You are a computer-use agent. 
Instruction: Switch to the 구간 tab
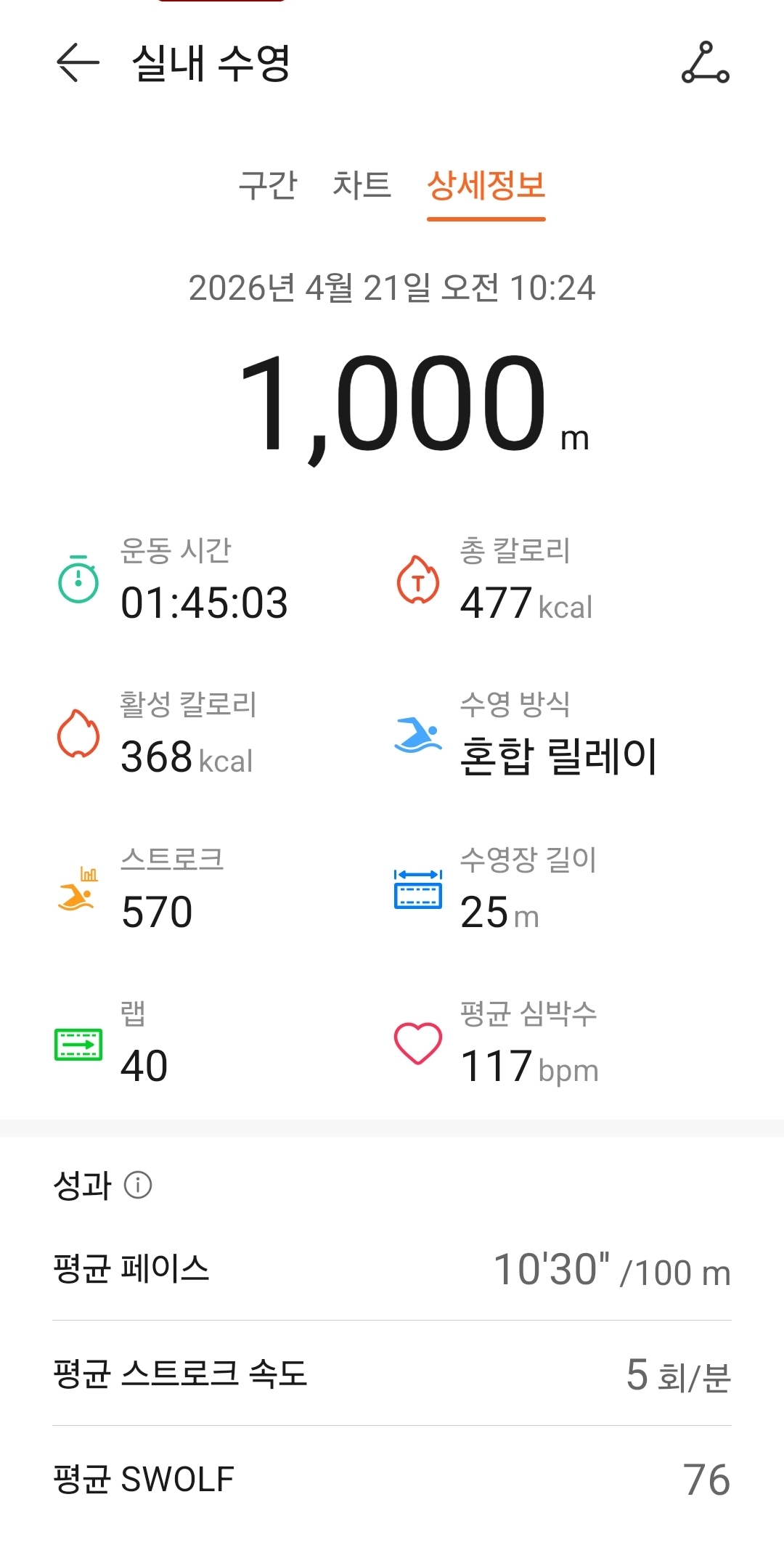click(268, 185)
